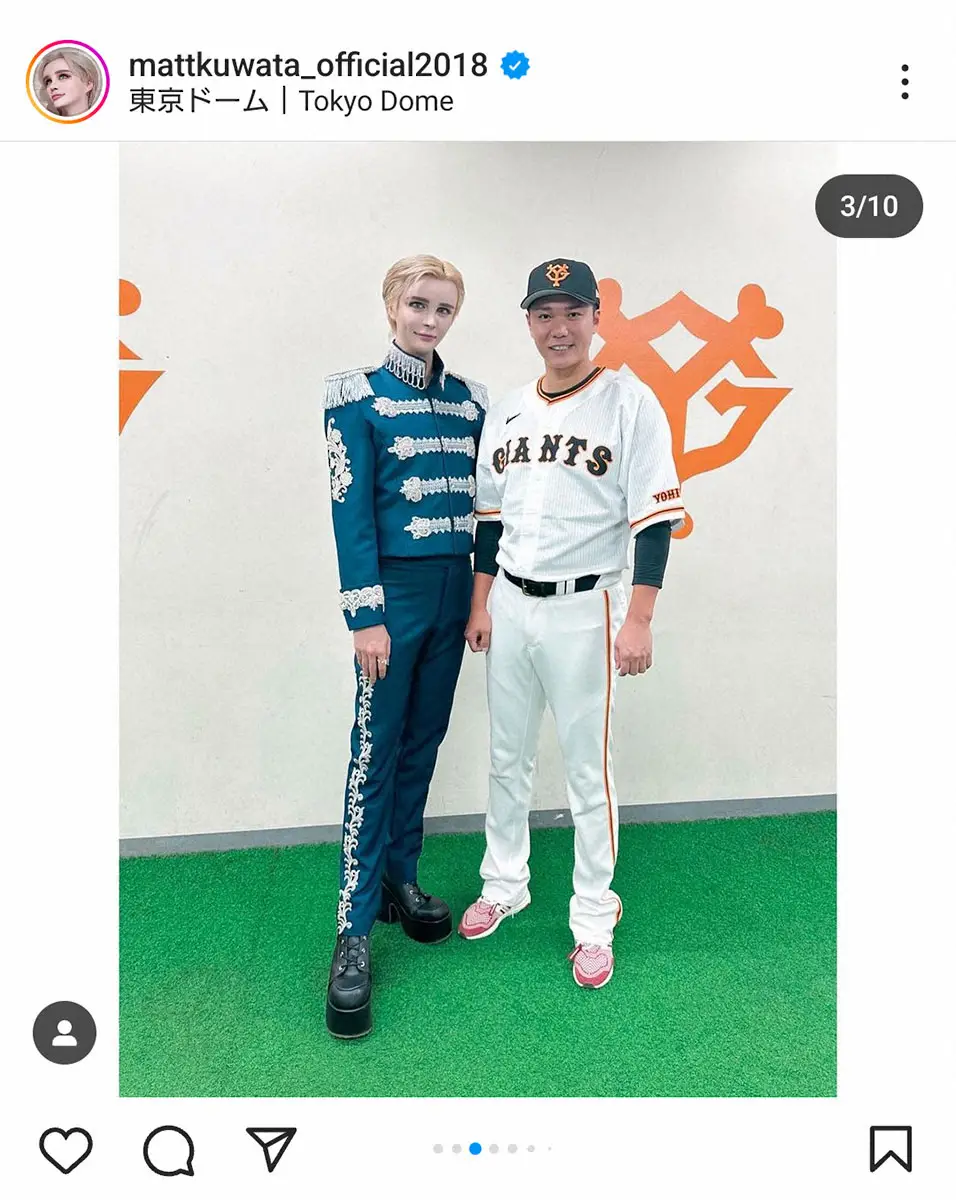Open the post overflow menu
The height and width of the screenshot is (1200, 956).
click(x=904, y=82)
